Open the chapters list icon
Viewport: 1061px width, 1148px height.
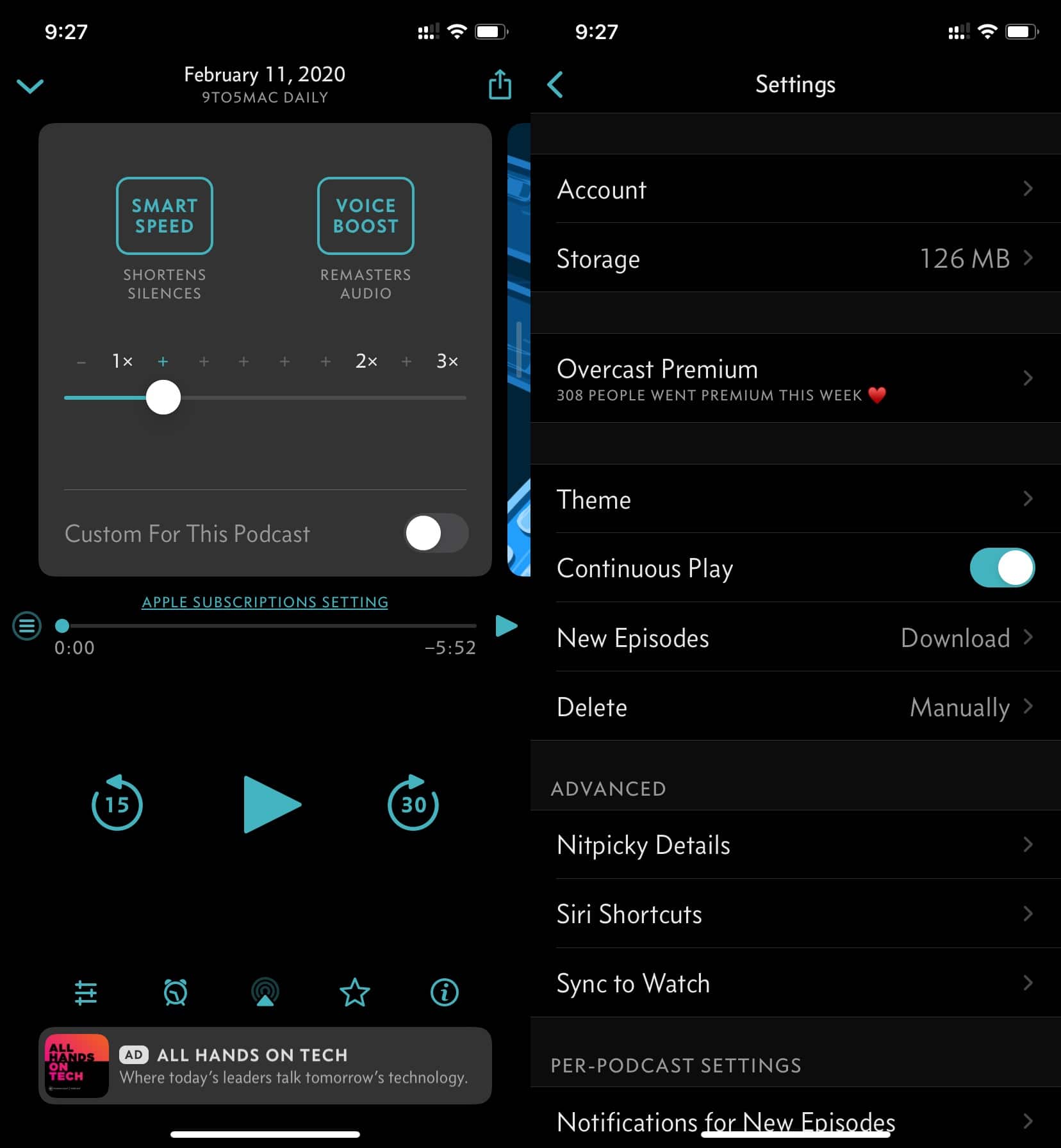click(27, 626)
